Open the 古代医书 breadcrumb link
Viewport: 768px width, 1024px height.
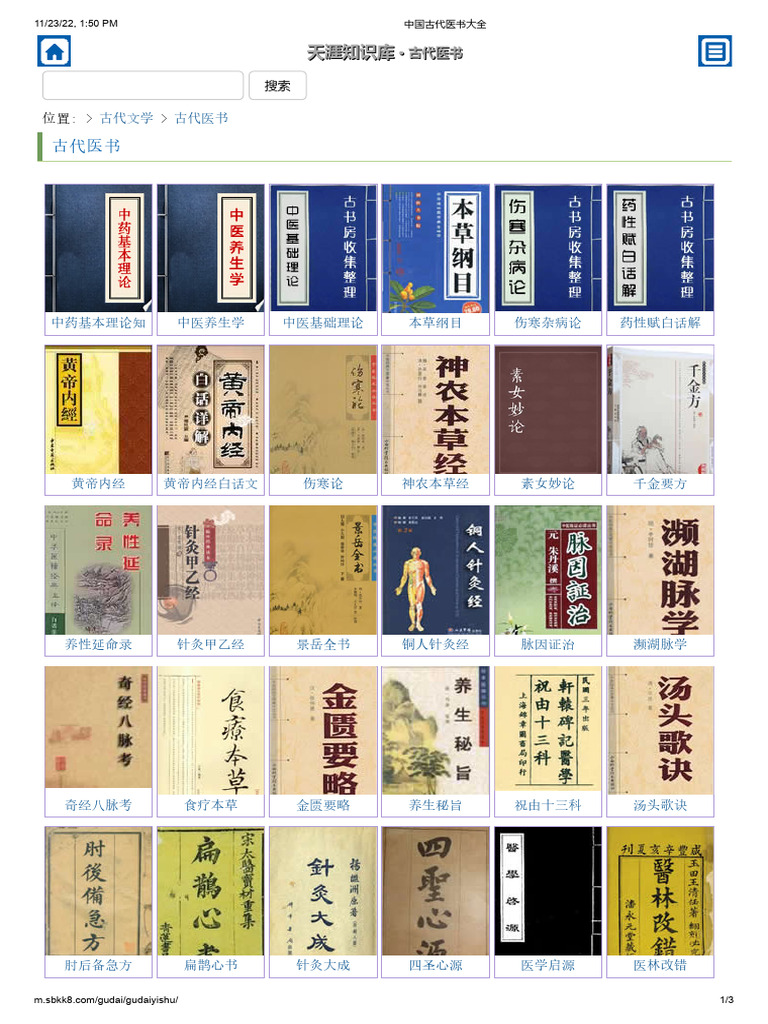[x=201, y=118]
